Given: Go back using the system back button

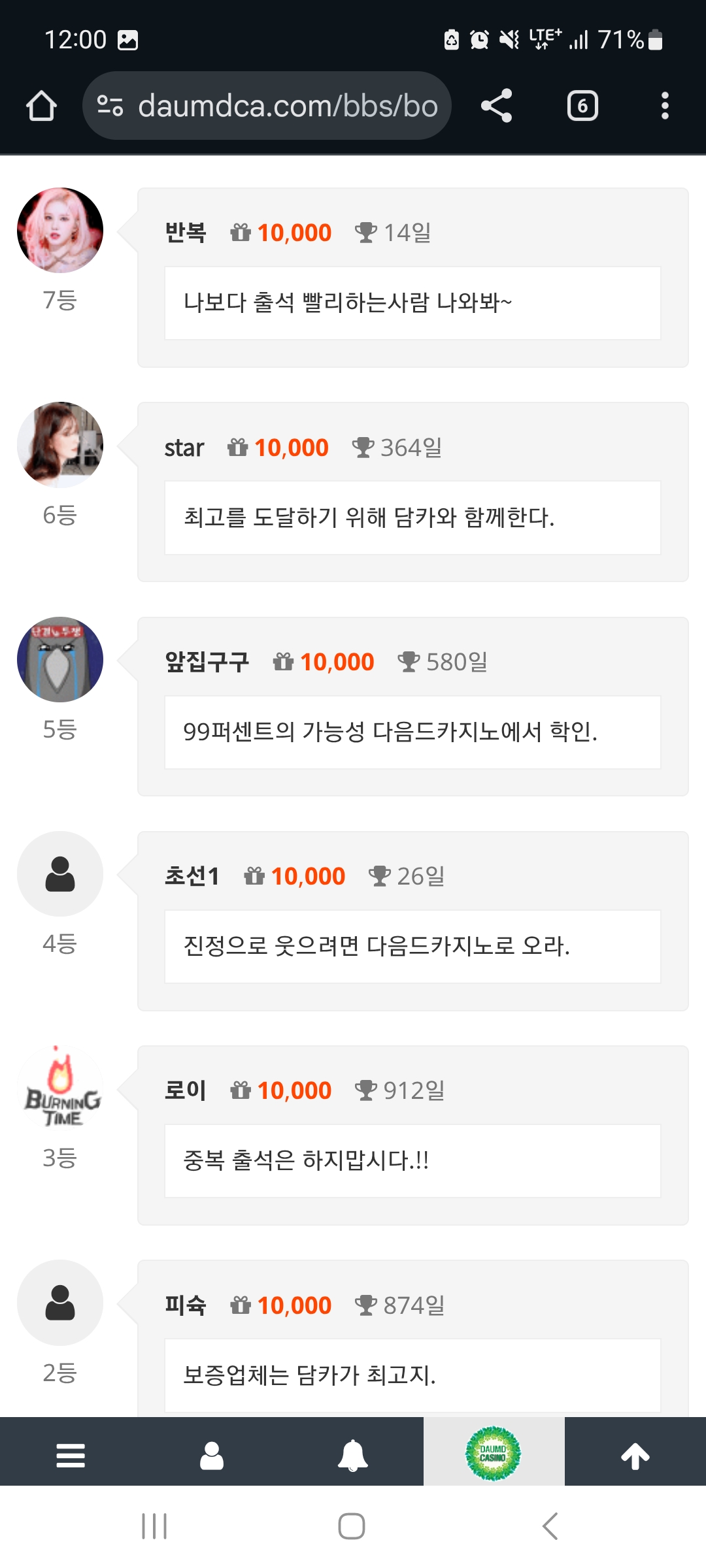Looking at the screenshot, I should pos(550,1526).
